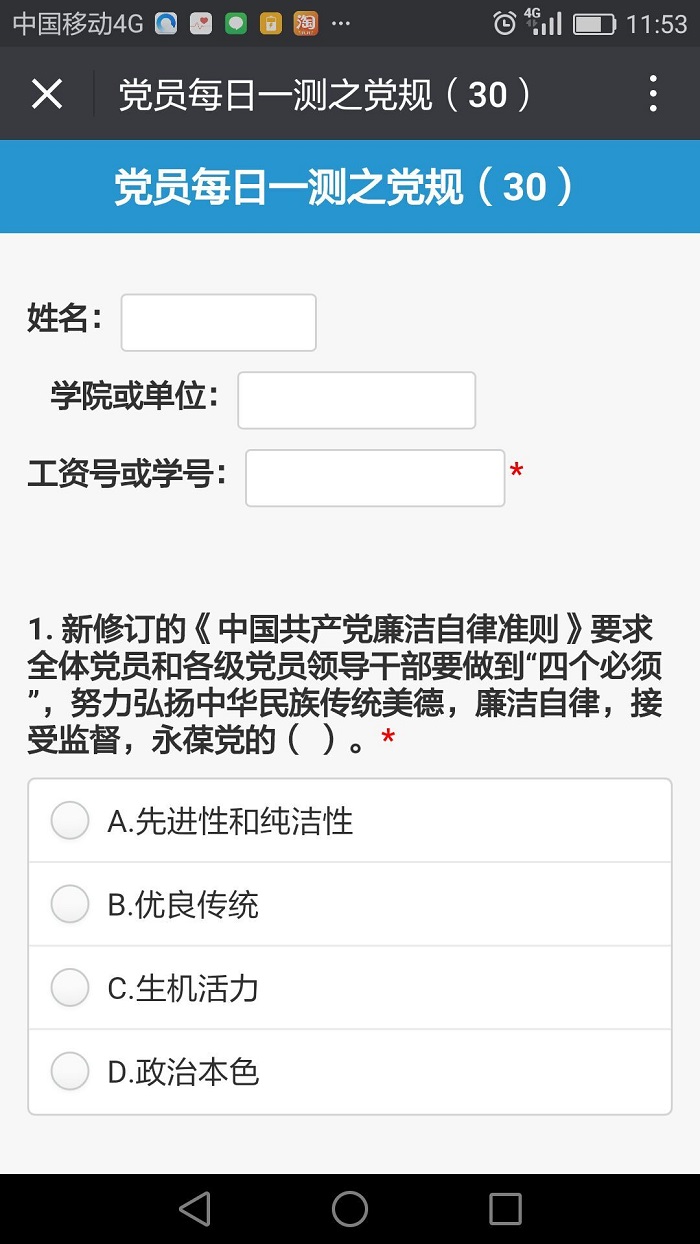Return to the home screen
The height and width of the screenshot is (1244, 700).
pos(350,1209)
